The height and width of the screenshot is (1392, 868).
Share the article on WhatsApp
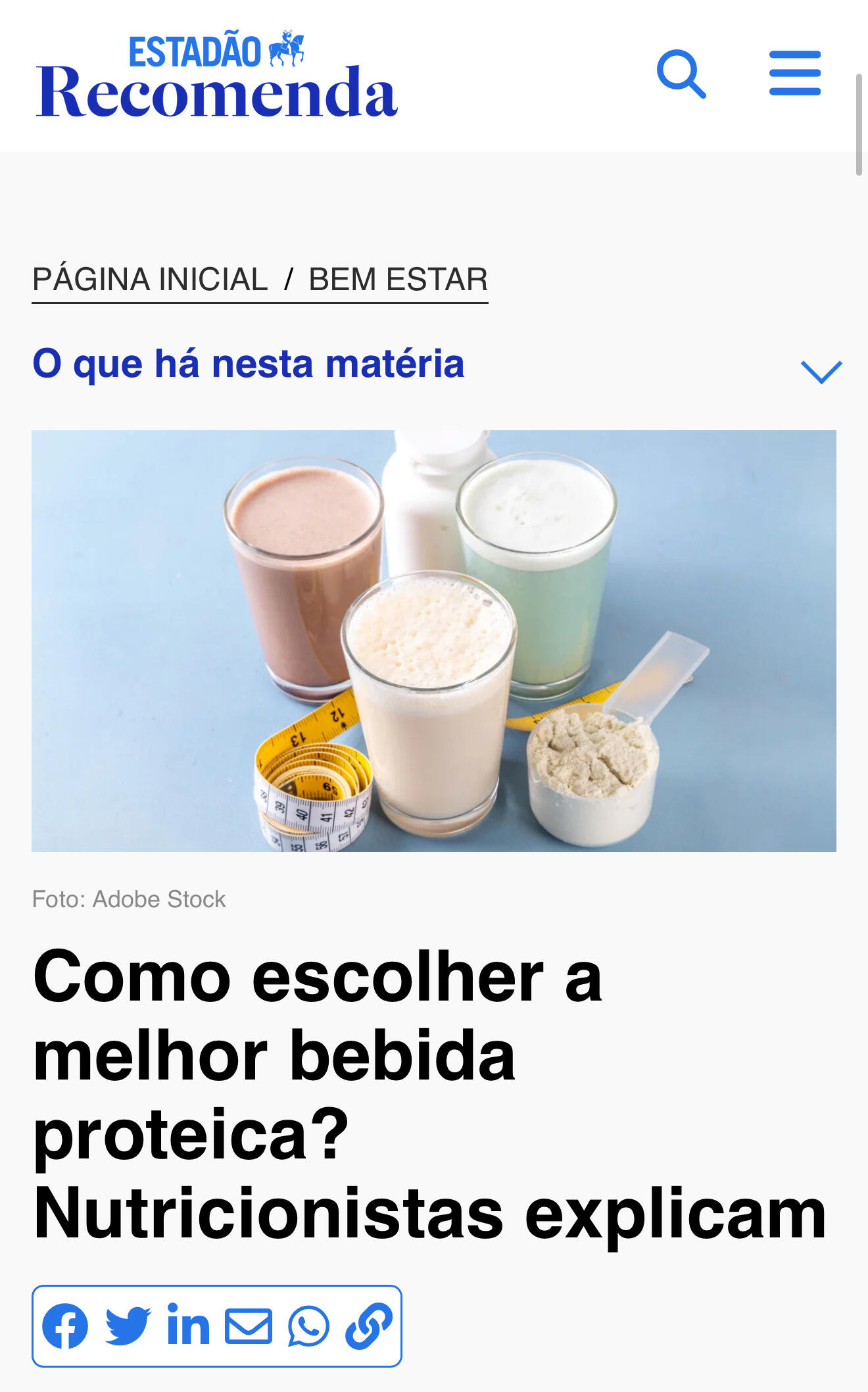(x=308, y=1326)
